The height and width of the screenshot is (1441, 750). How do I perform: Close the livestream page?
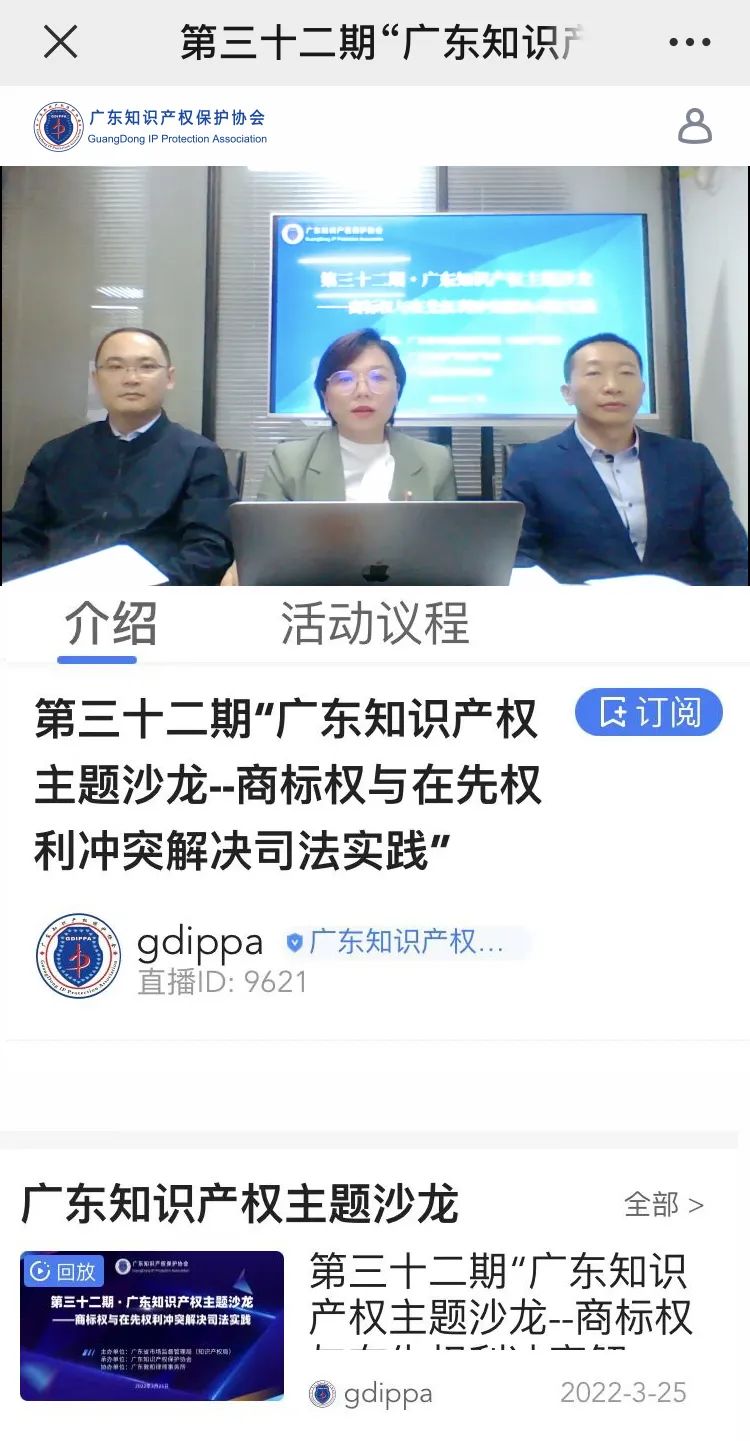[x=60, y=42]
